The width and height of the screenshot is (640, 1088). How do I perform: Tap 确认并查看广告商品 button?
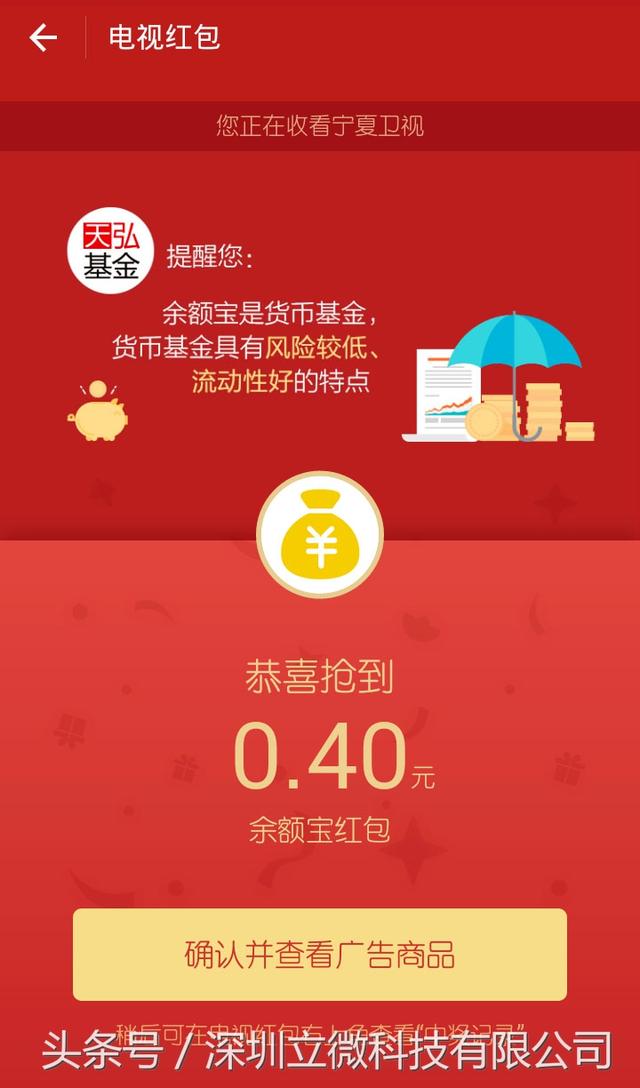click(320, 955)
